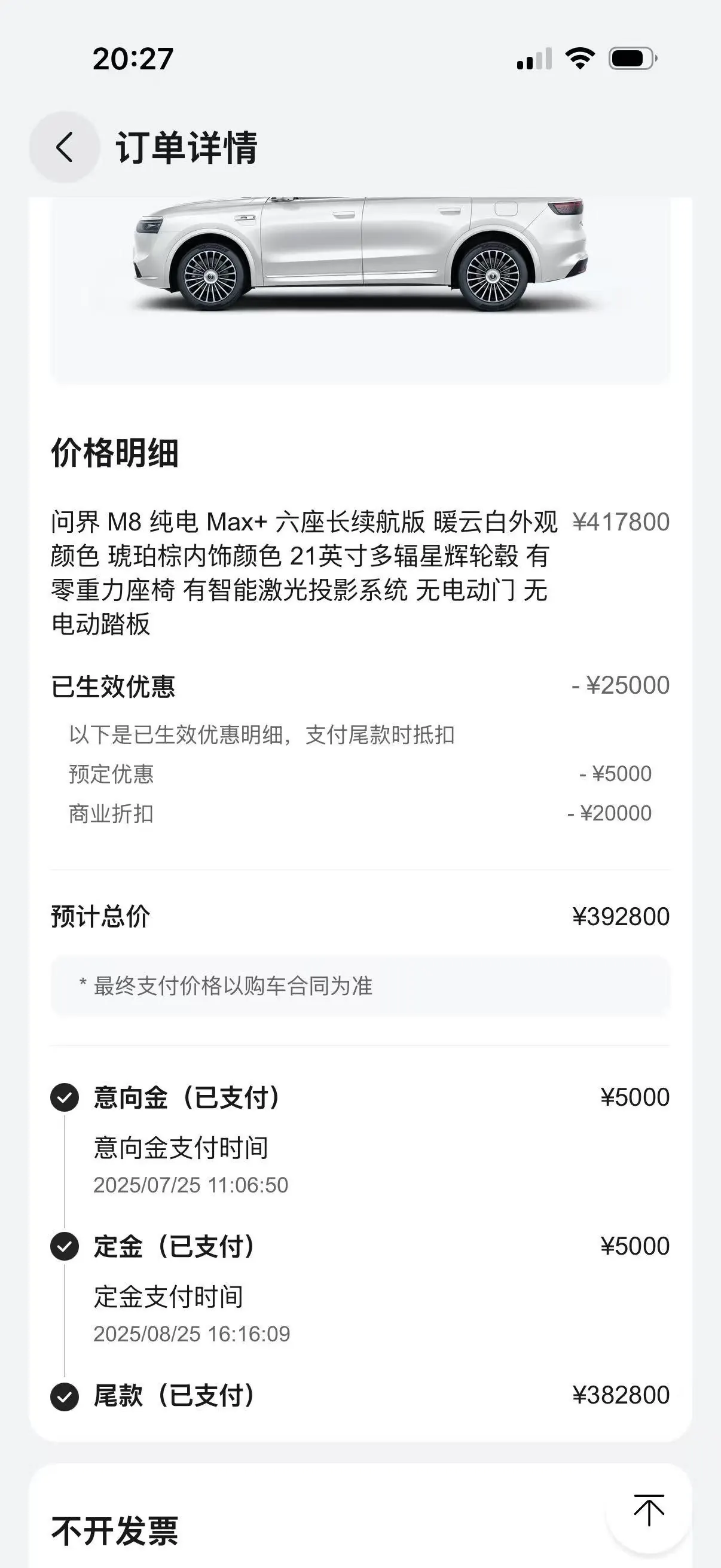Go back from the order details page

click(x=65, y=147)
